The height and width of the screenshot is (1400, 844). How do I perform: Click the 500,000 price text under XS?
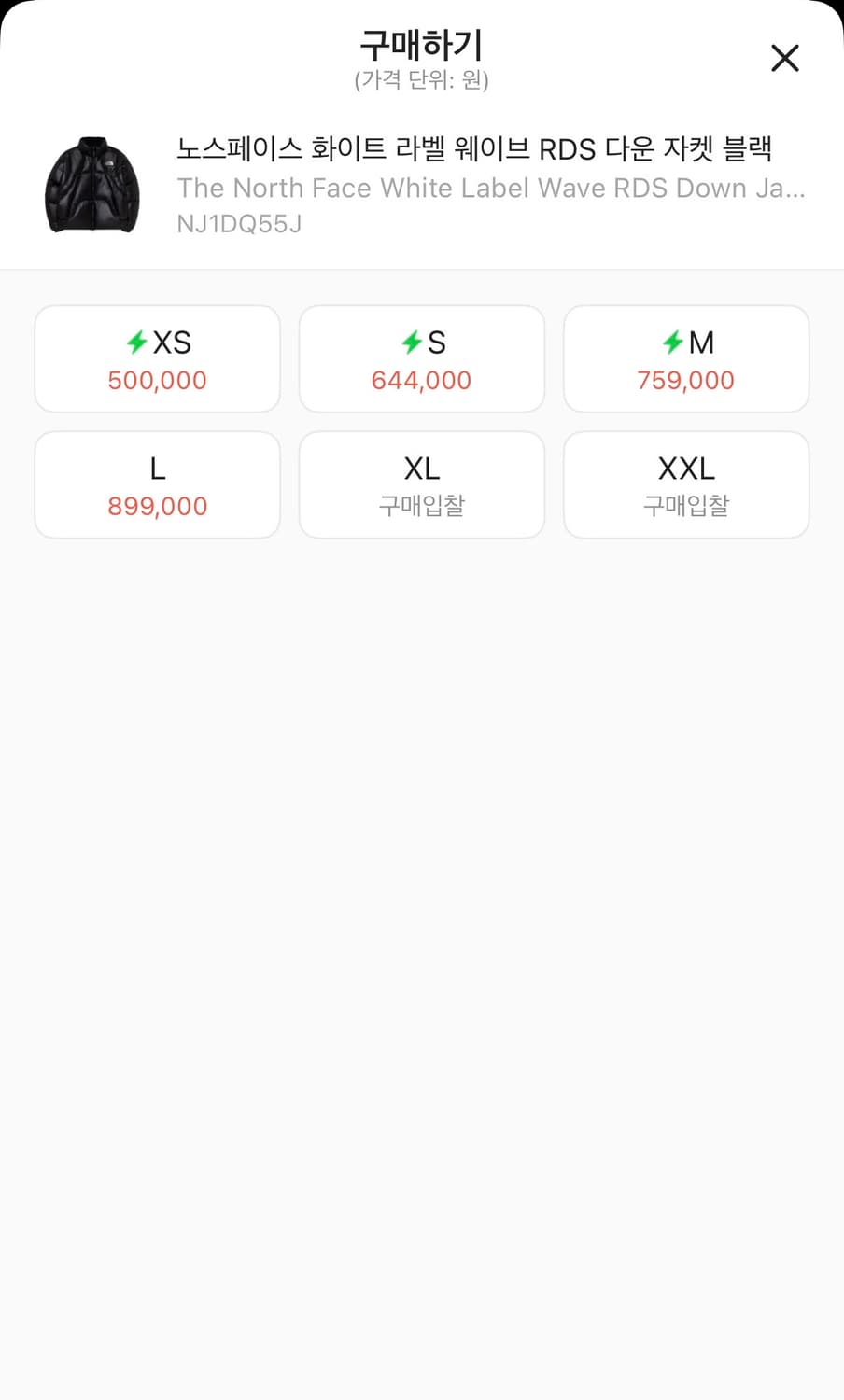[156, 380]
